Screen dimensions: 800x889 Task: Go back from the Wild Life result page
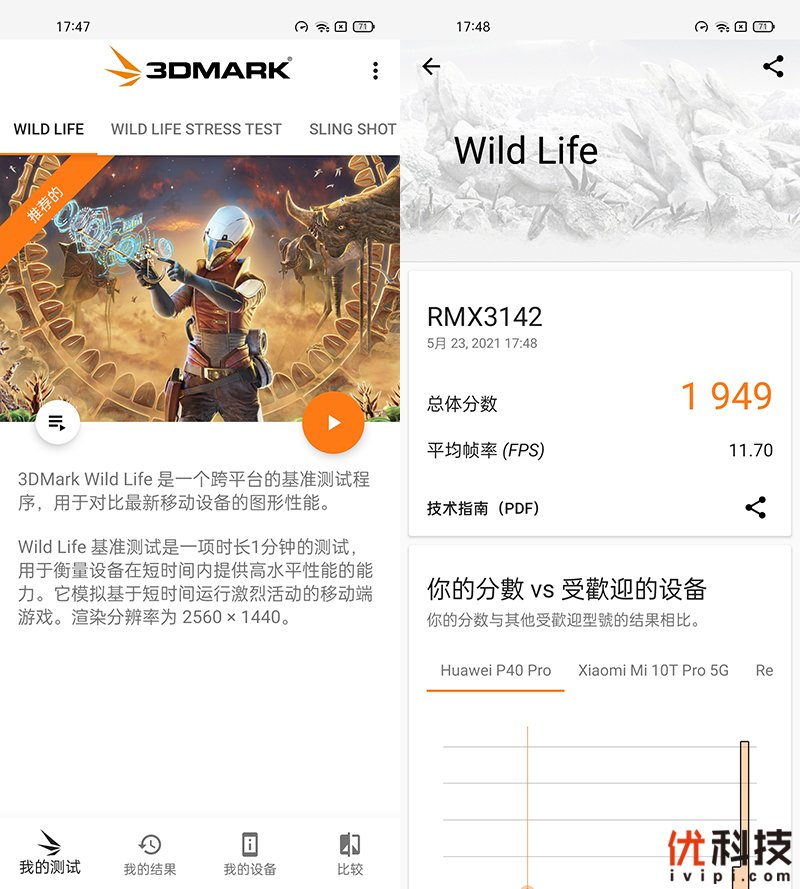(431, 67)
